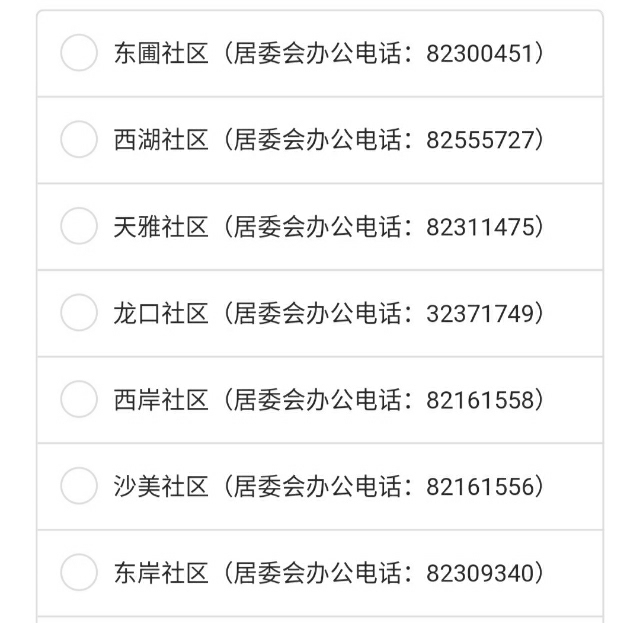This screenshot has height=623, width=640.
Task: Pick the 天雅社区 option
Action: coord(79,227)
